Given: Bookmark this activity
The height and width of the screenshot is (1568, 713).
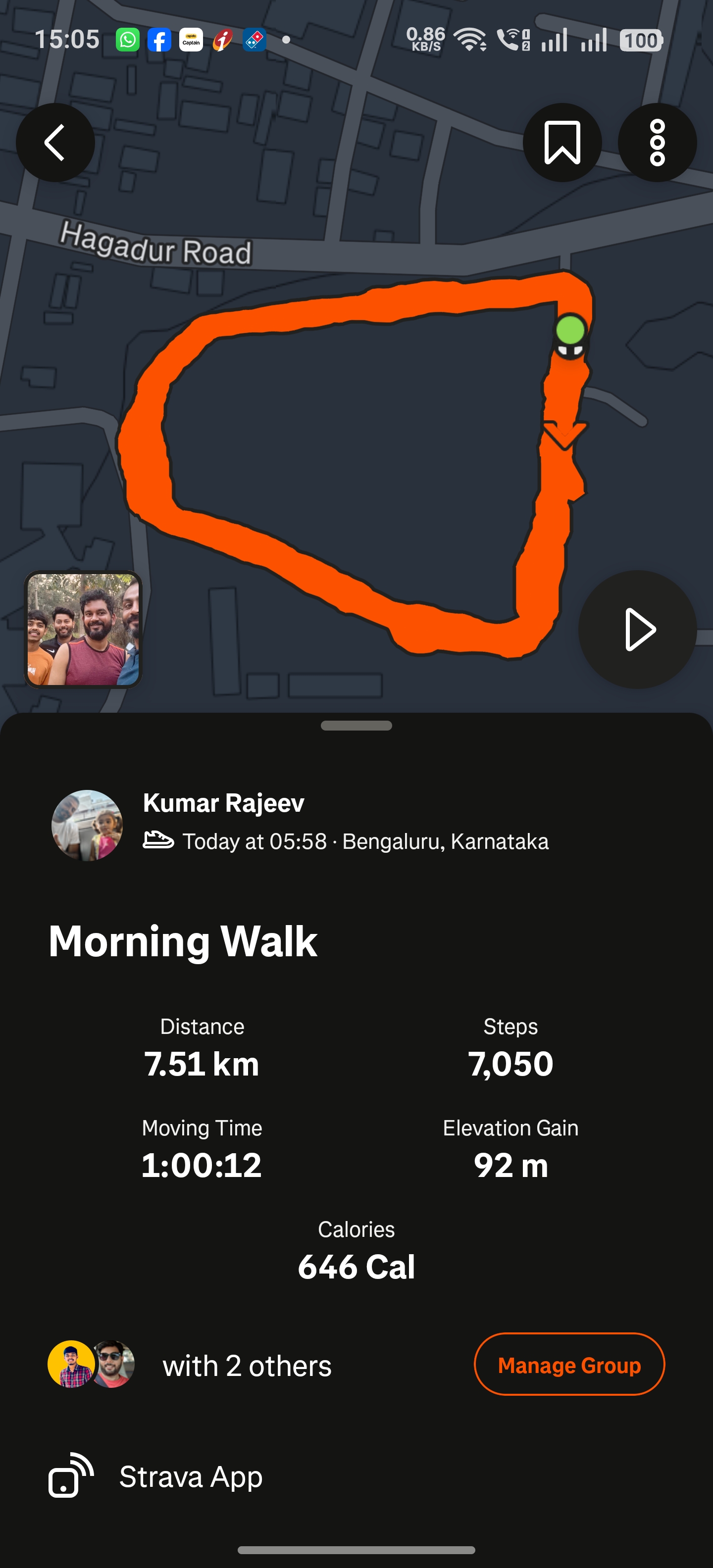Looking at the screenshot, I should 562,143.
